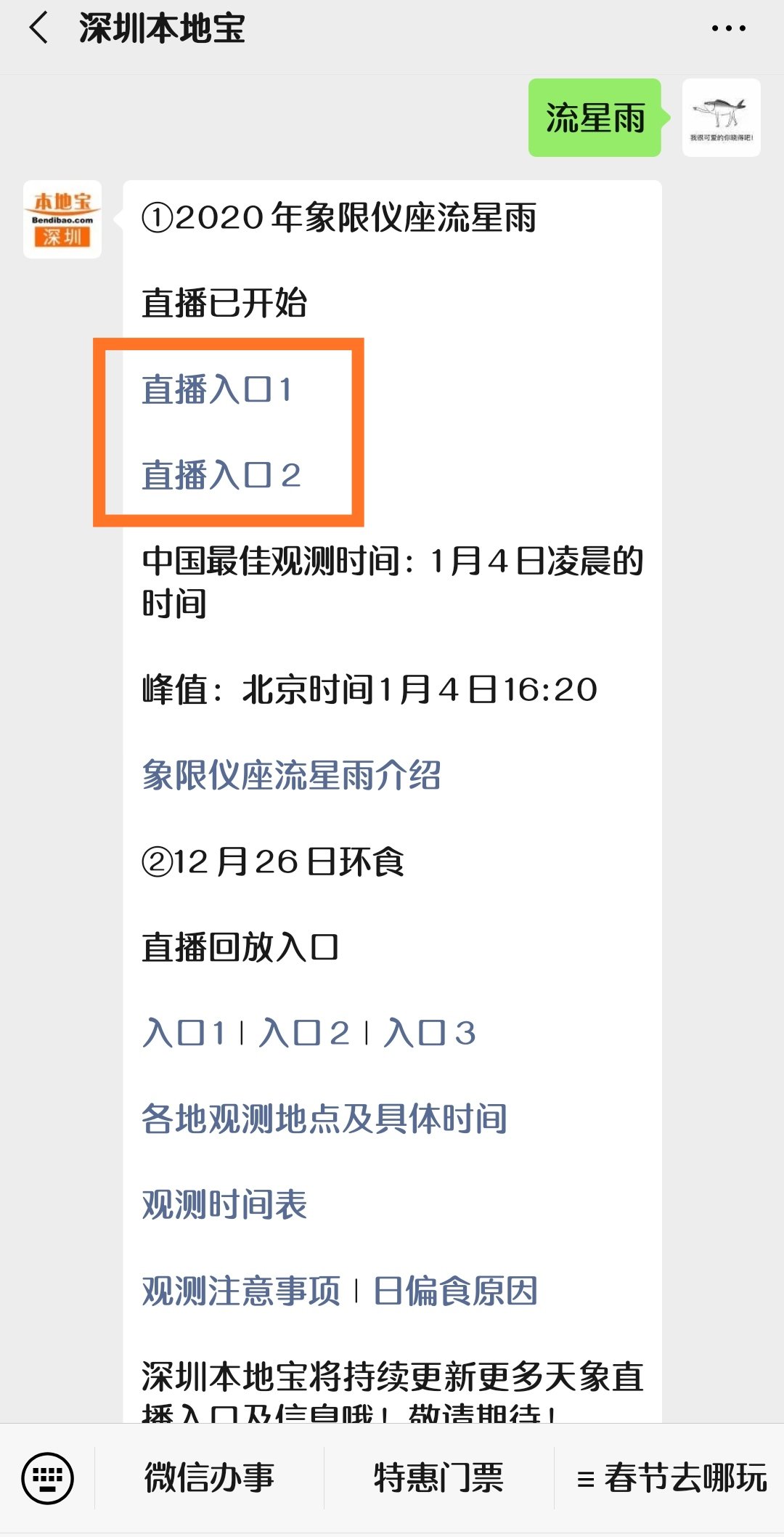Open the 观测时间表 link
The width and height of the screenshot is (784, 1537).
coord(224,1204)
